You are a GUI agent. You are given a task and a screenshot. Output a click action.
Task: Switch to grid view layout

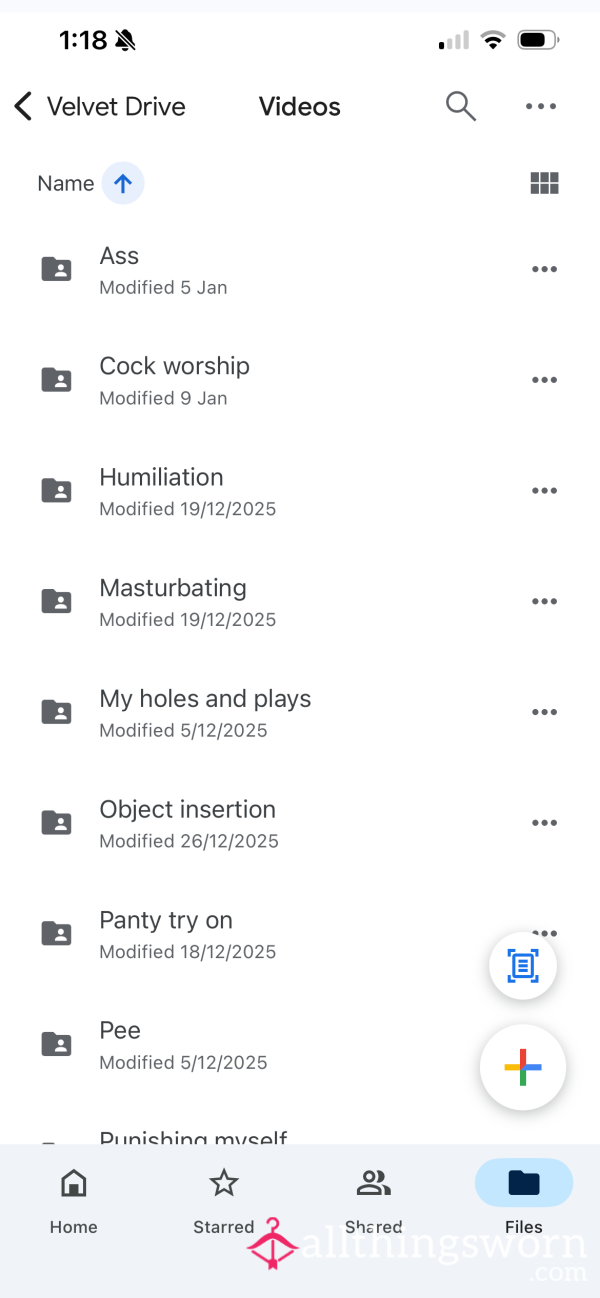544,183
